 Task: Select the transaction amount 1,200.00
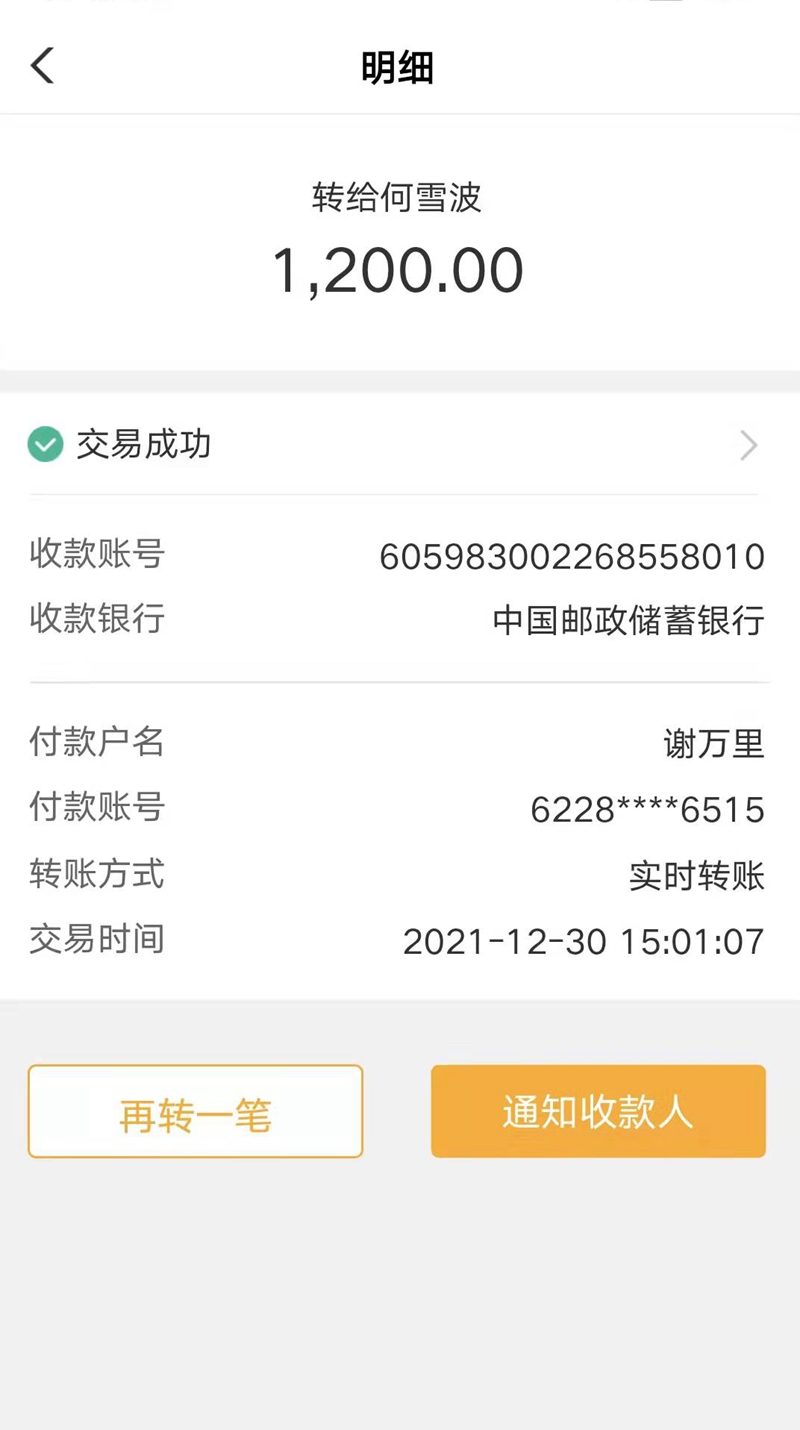point(398,268)
